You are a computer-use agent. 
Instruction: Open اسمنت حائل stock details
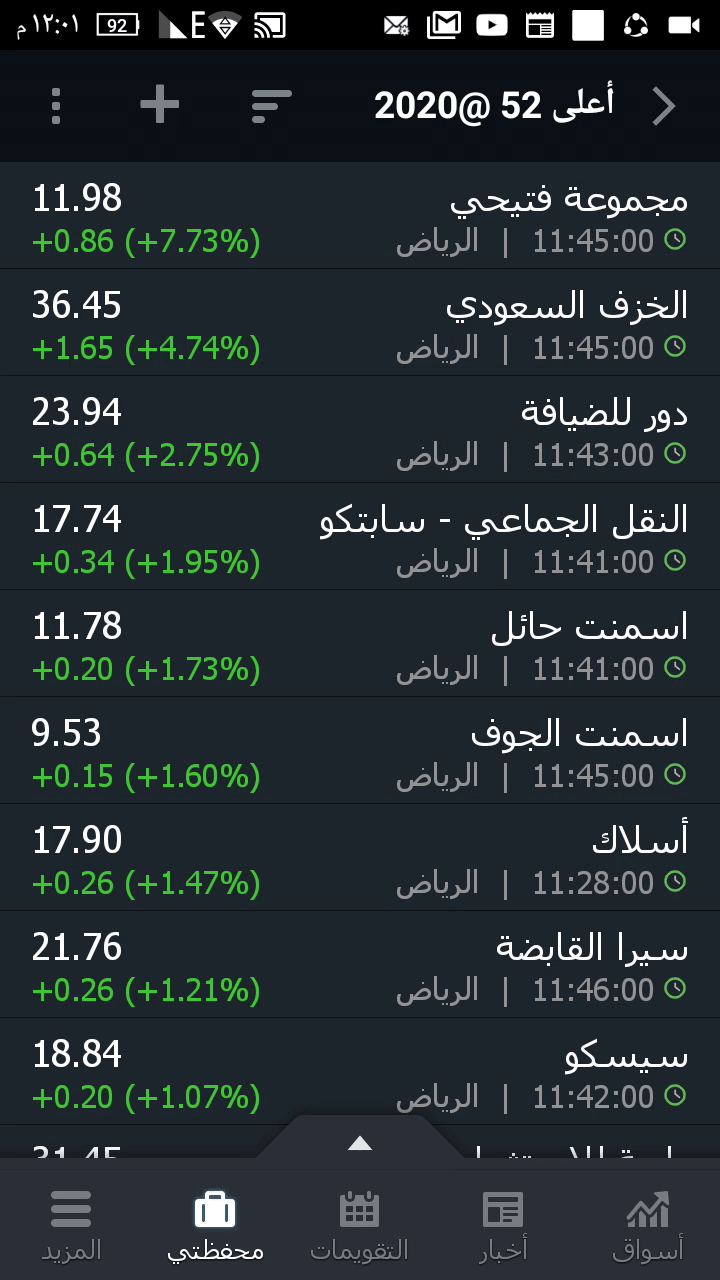pyautogui.click(x=360, y=644)
